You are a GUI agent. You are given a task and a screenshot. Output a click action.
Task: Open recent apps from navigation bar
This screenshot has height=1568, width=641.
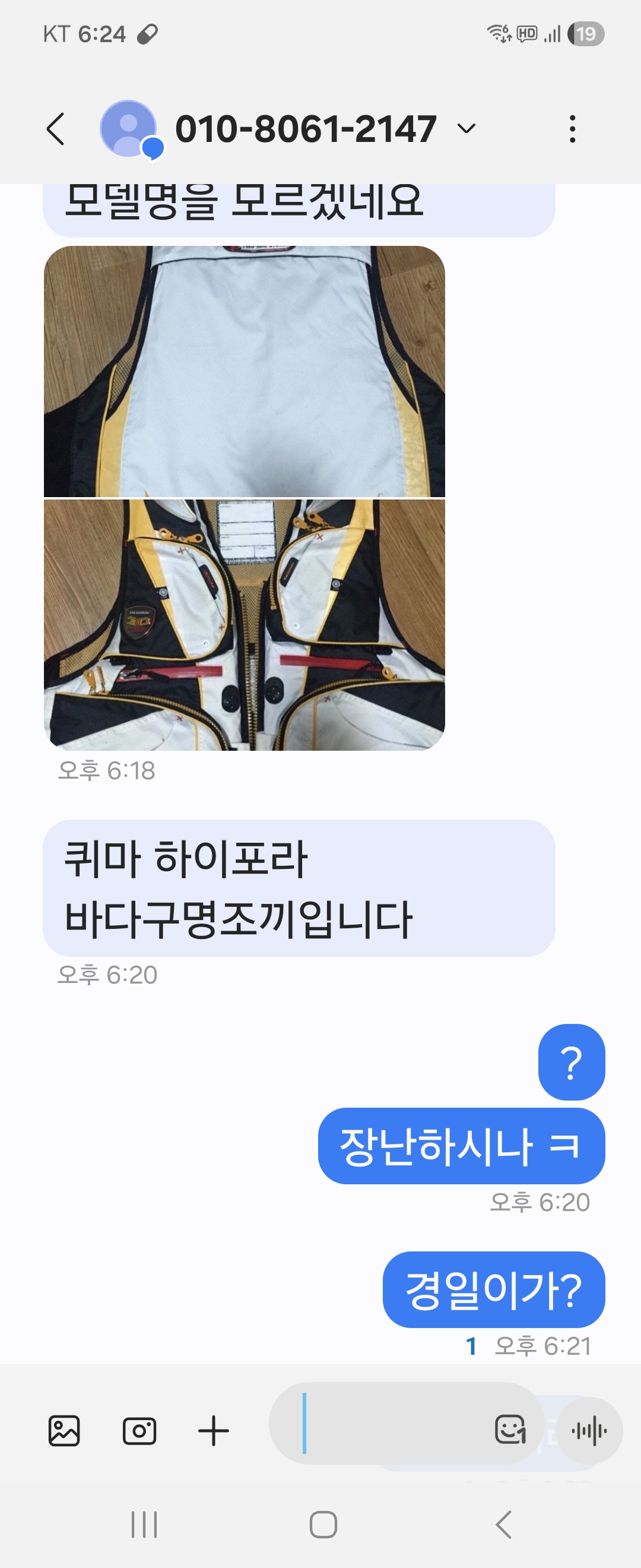(144, 1524)
